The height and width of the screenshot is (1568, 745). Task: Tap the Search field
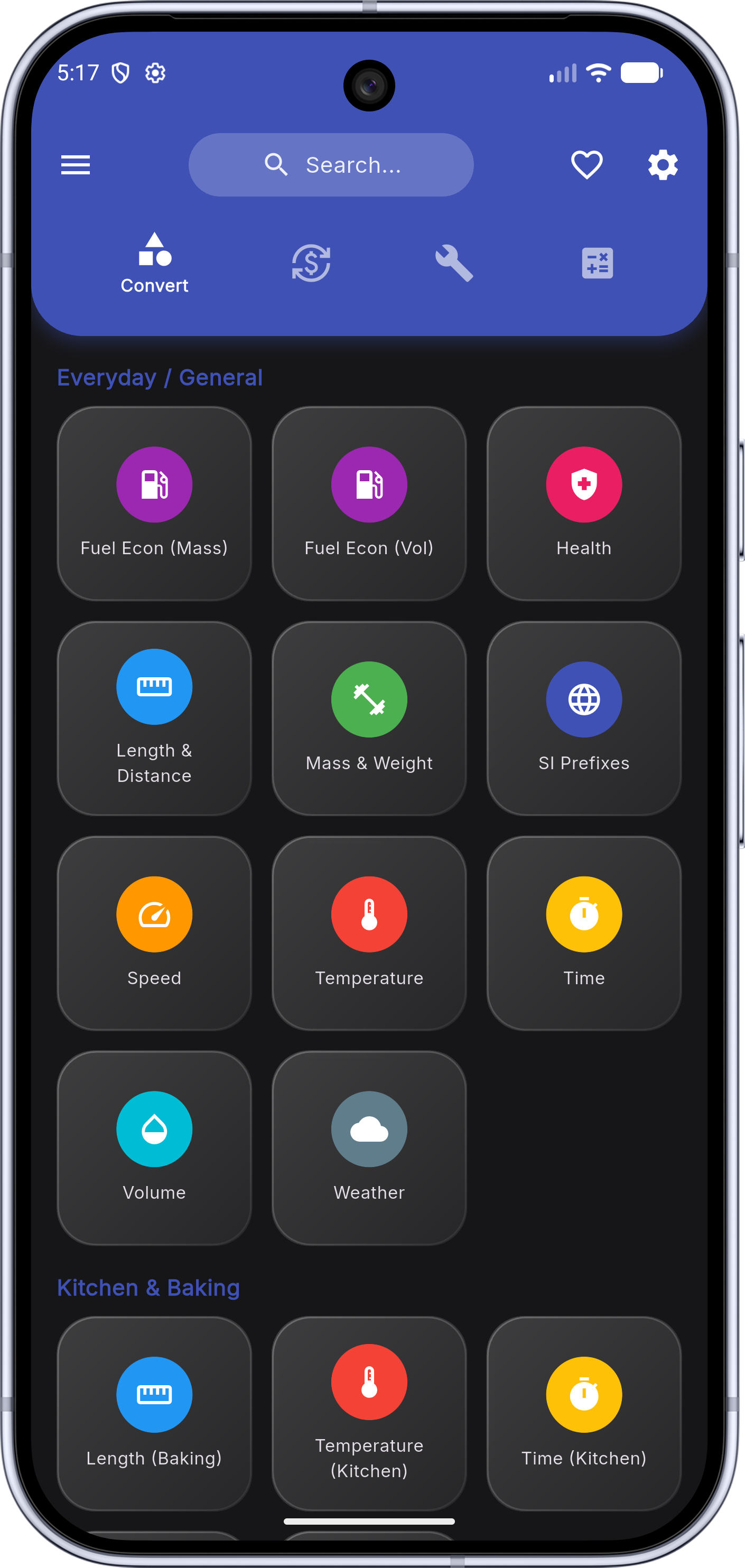331,165
